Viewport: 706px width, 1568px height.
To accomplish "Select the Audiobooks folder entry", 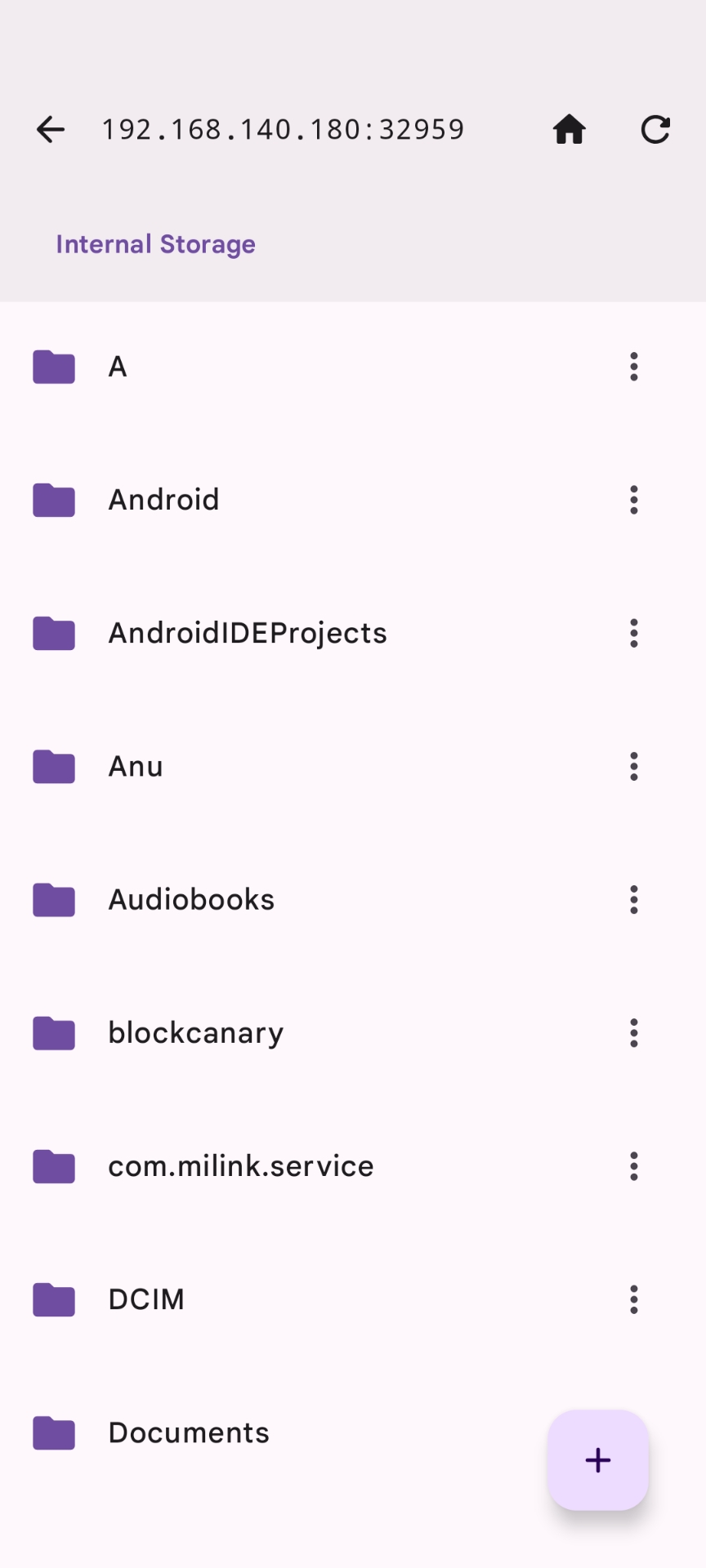I will pos(191,899).
